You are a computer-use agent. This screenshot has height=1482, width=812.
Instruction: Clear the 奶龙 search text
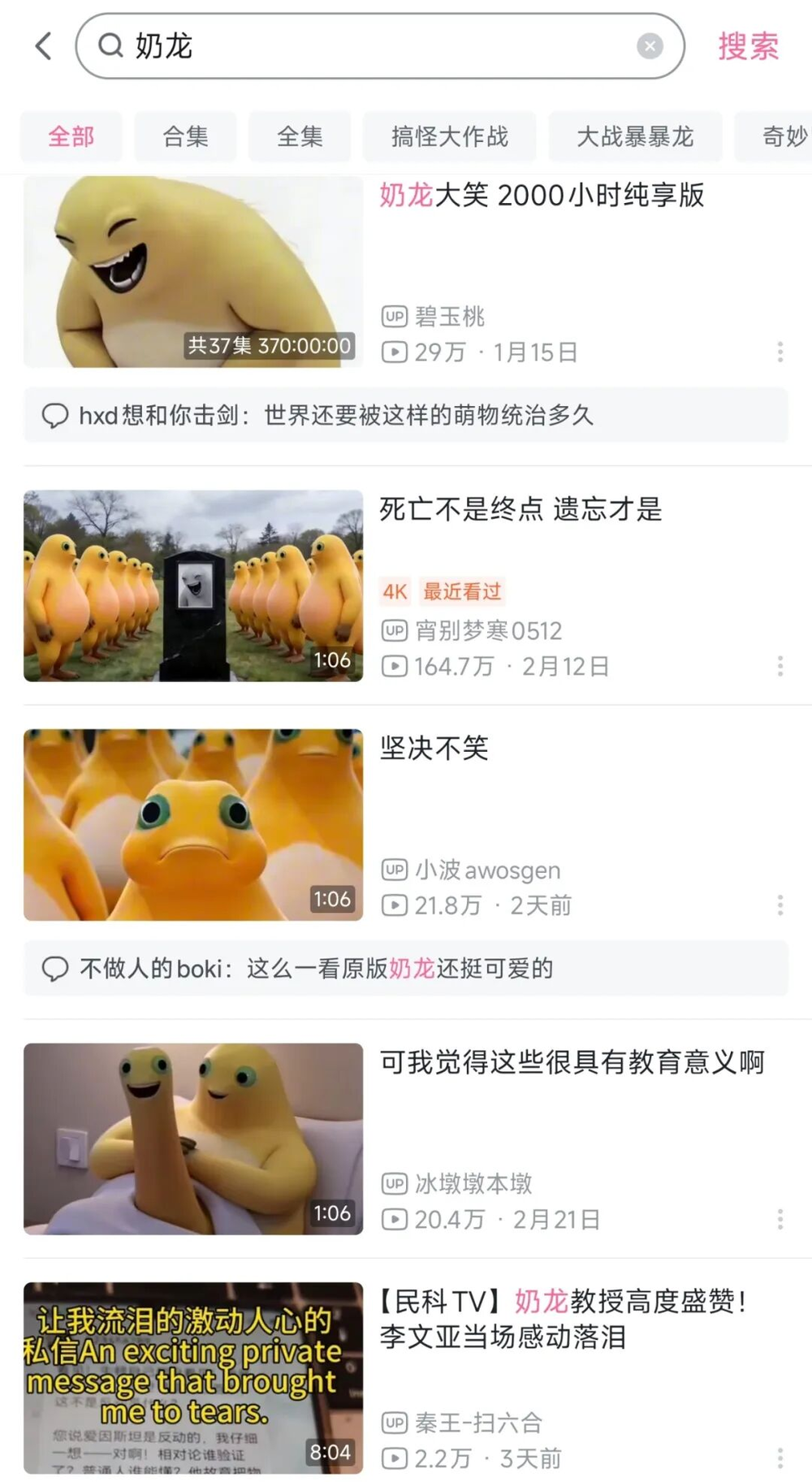click(650, 46)
